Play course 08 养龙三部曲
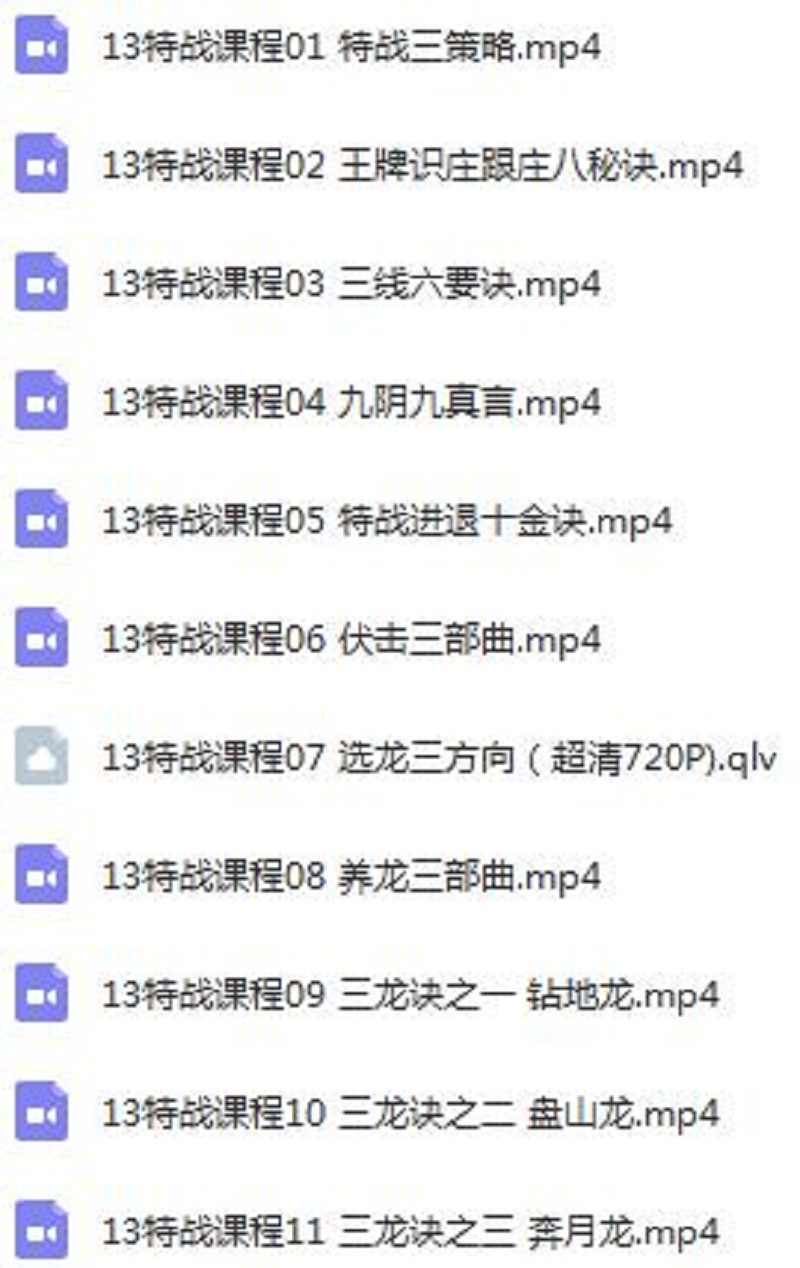The height and width of the screenshot is (1268, 800). pyautogui.click(x=351, y=877)
